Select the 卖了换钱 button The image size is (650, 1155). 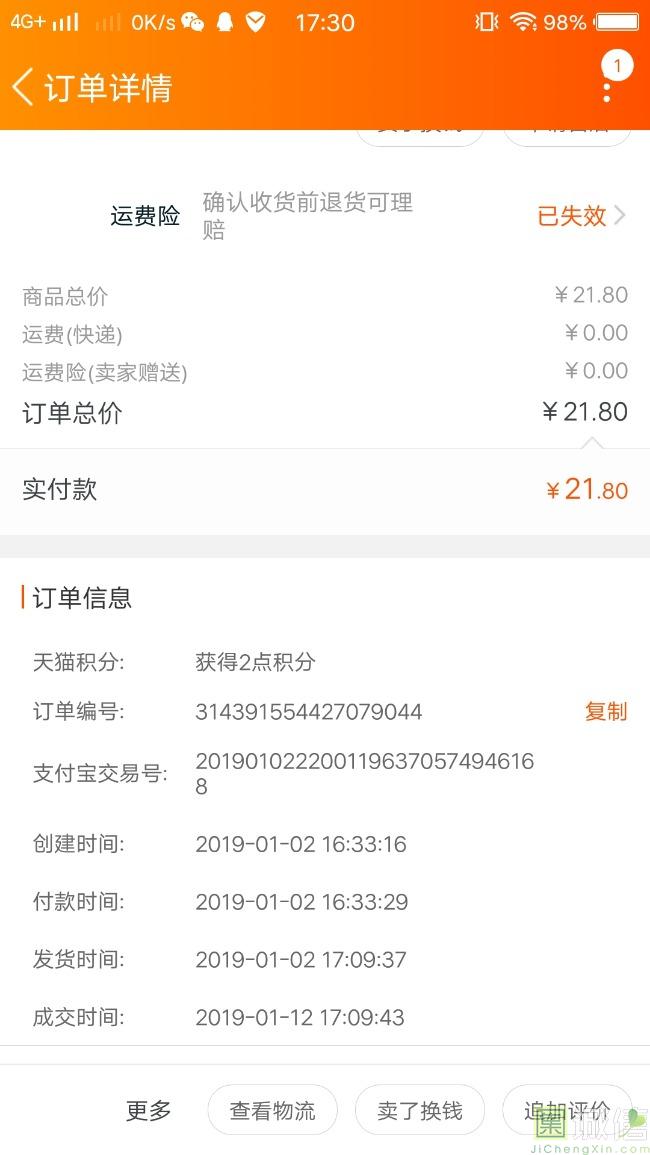point(420,1110)
